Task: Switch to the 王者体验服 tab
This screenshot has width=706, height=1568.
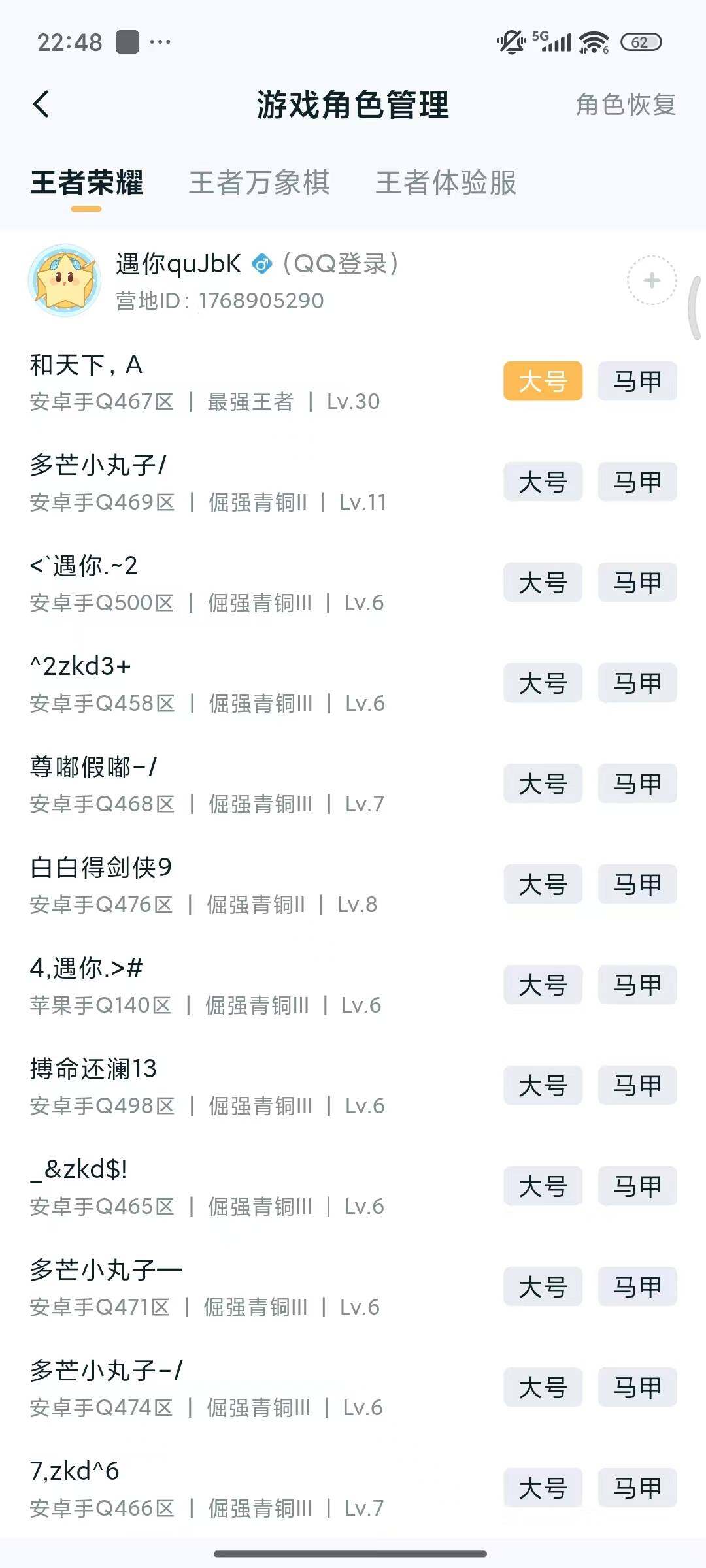Action: [x=446, y=184]
